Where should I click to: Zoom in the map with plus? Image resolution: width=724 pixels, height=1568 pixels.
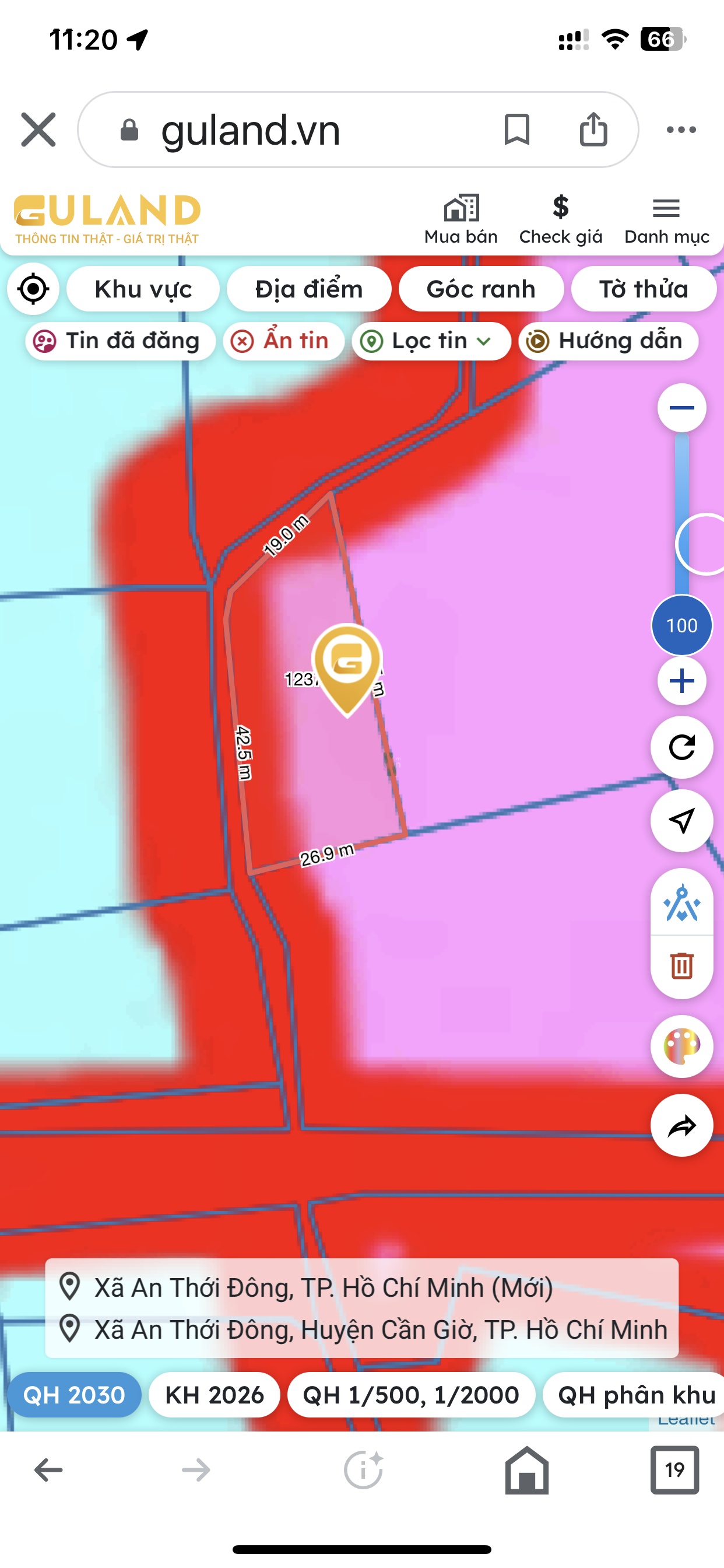coord(681,681)
